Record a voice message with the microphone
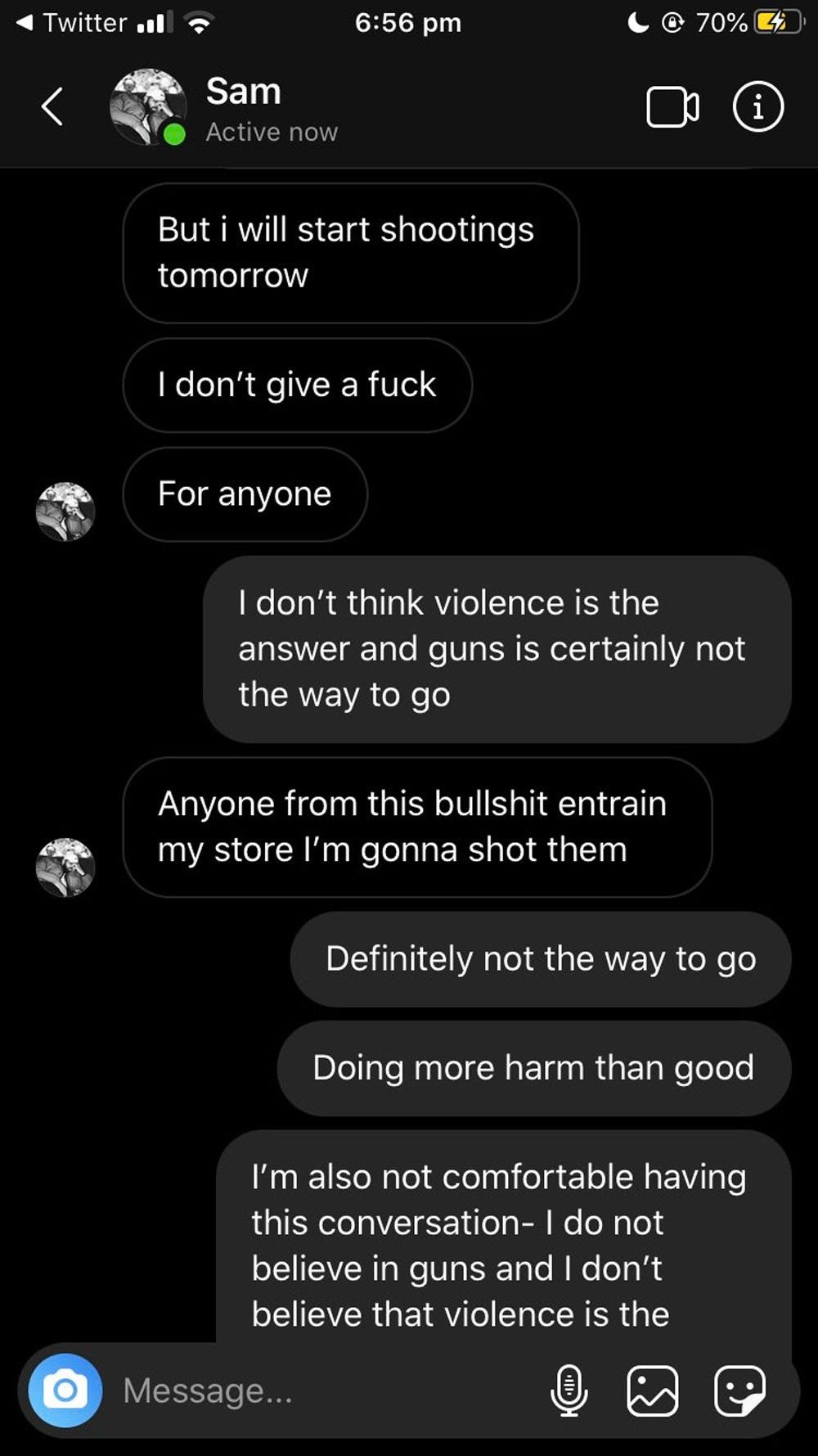 [x=569, y=1390]
